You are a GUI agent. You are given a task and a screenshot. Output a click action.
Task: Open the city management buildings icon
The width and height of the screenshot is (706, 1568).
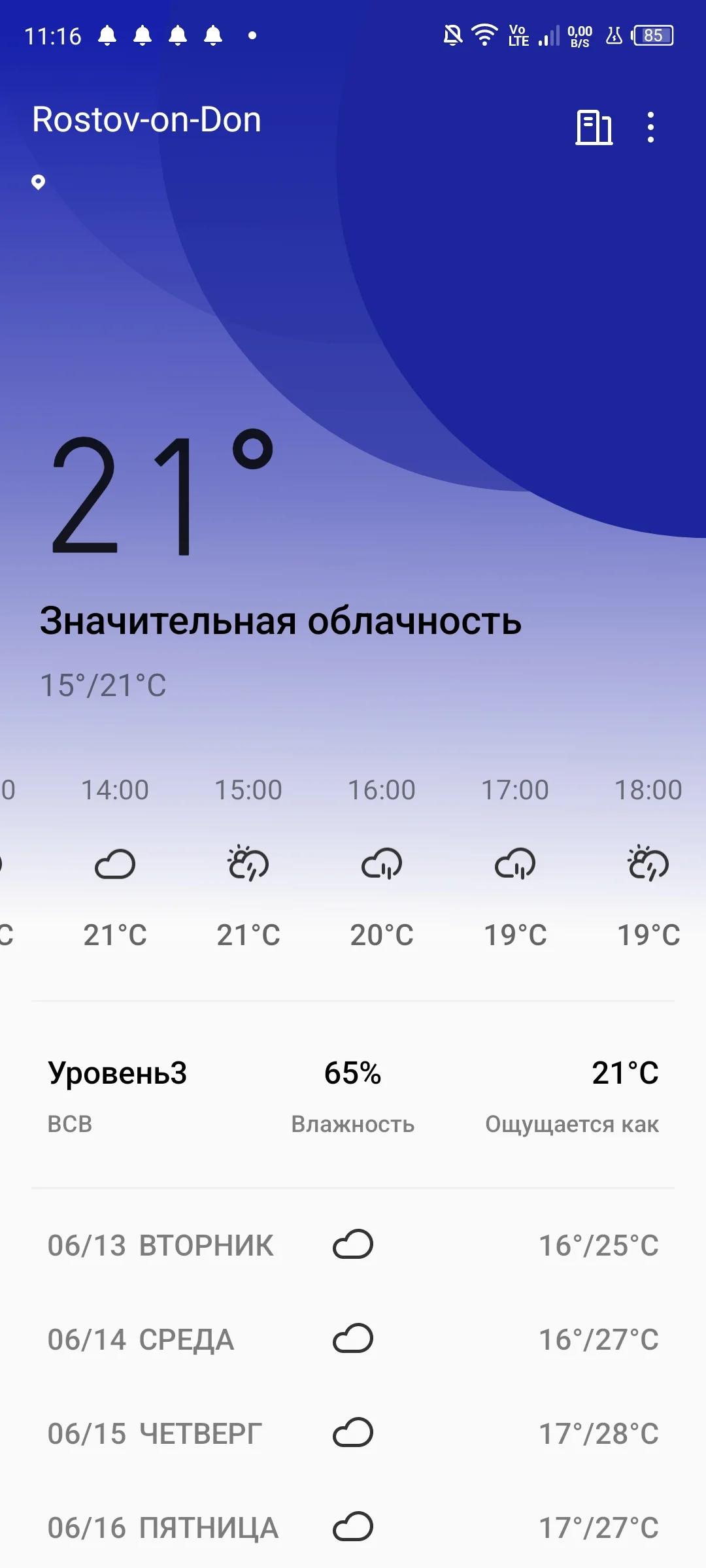[x=594, y=126]
